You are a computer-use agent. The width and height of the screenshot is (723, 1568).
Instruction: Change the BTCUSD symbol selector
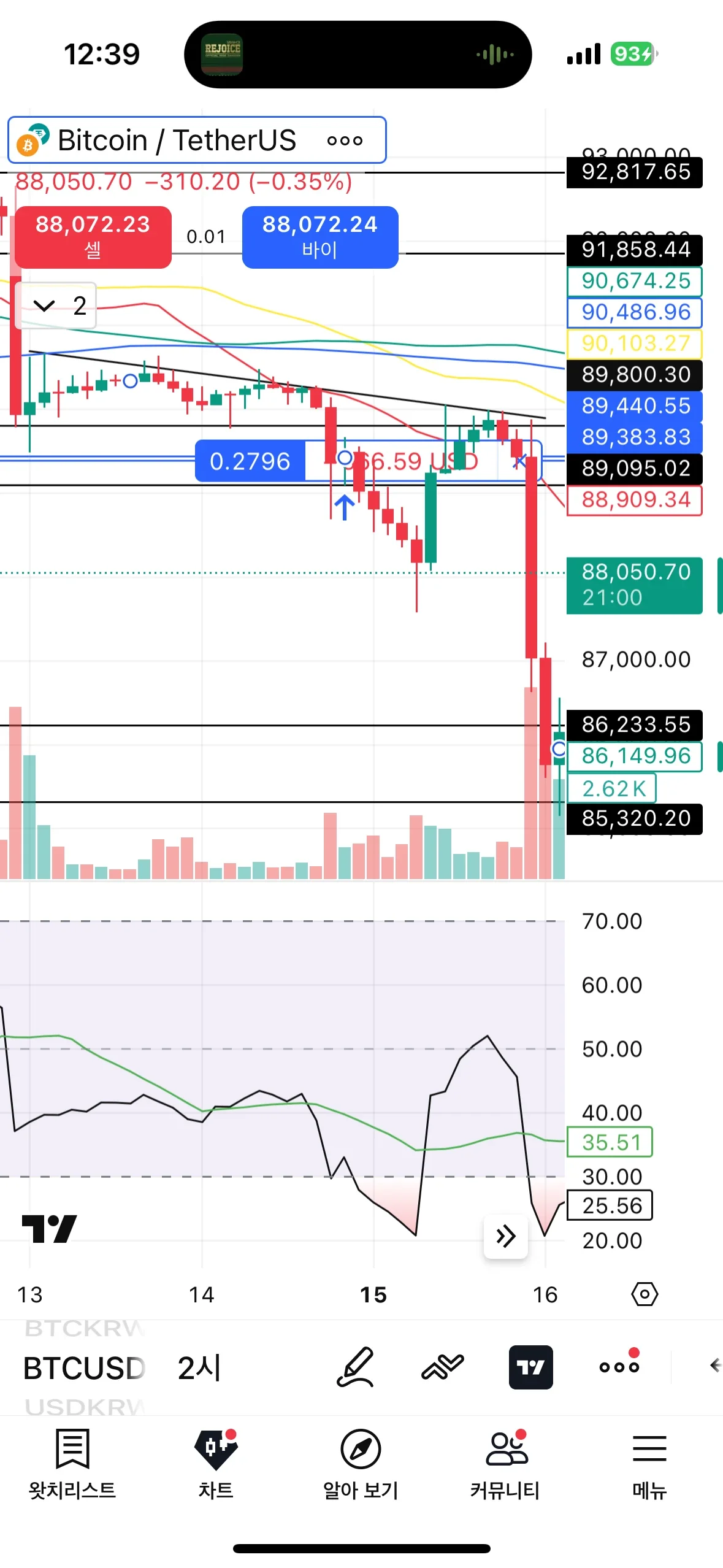[84, 1368]
